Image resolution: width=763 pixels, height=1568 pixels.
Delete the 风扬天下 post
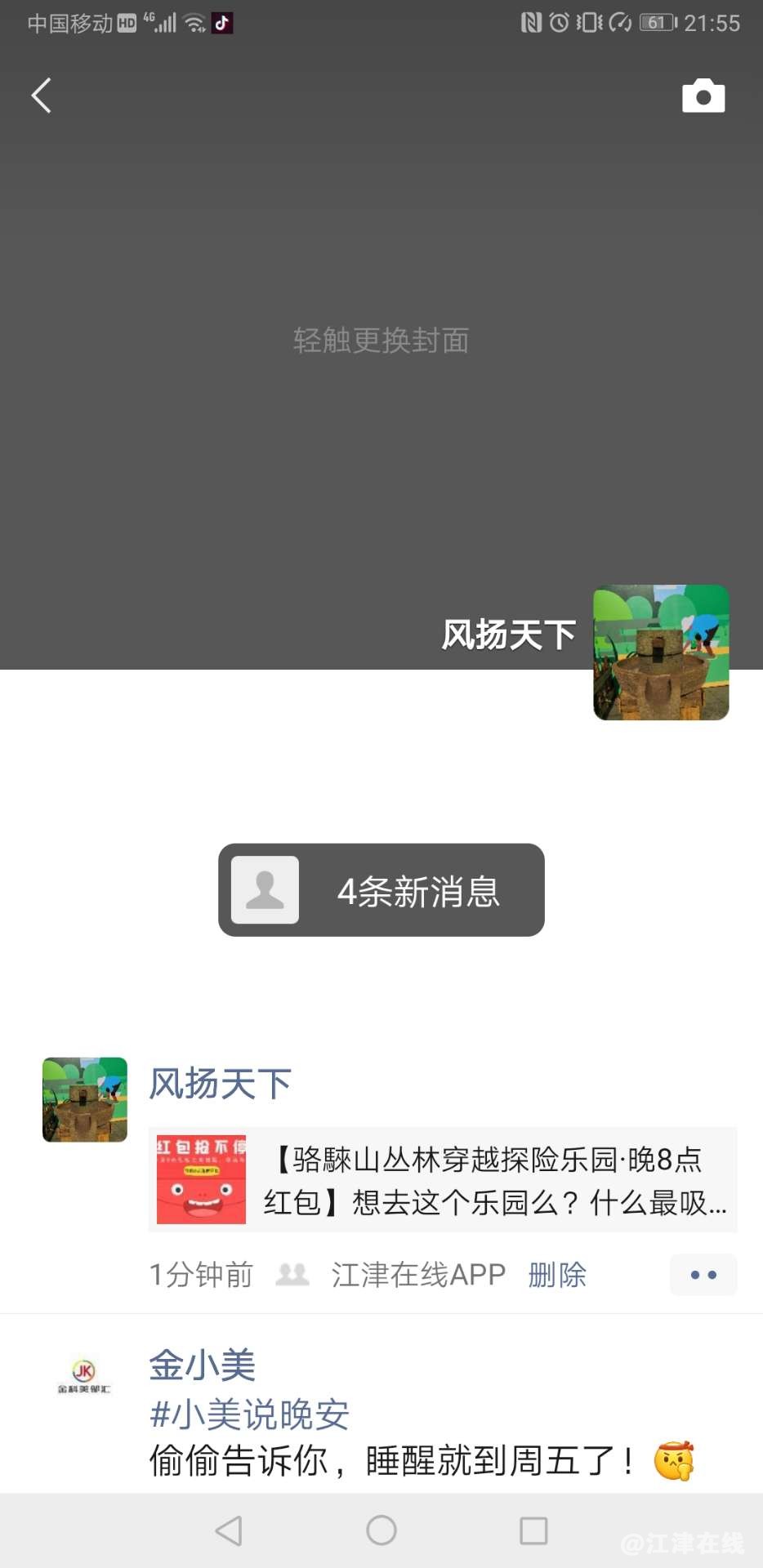[x=557, y=1275]
